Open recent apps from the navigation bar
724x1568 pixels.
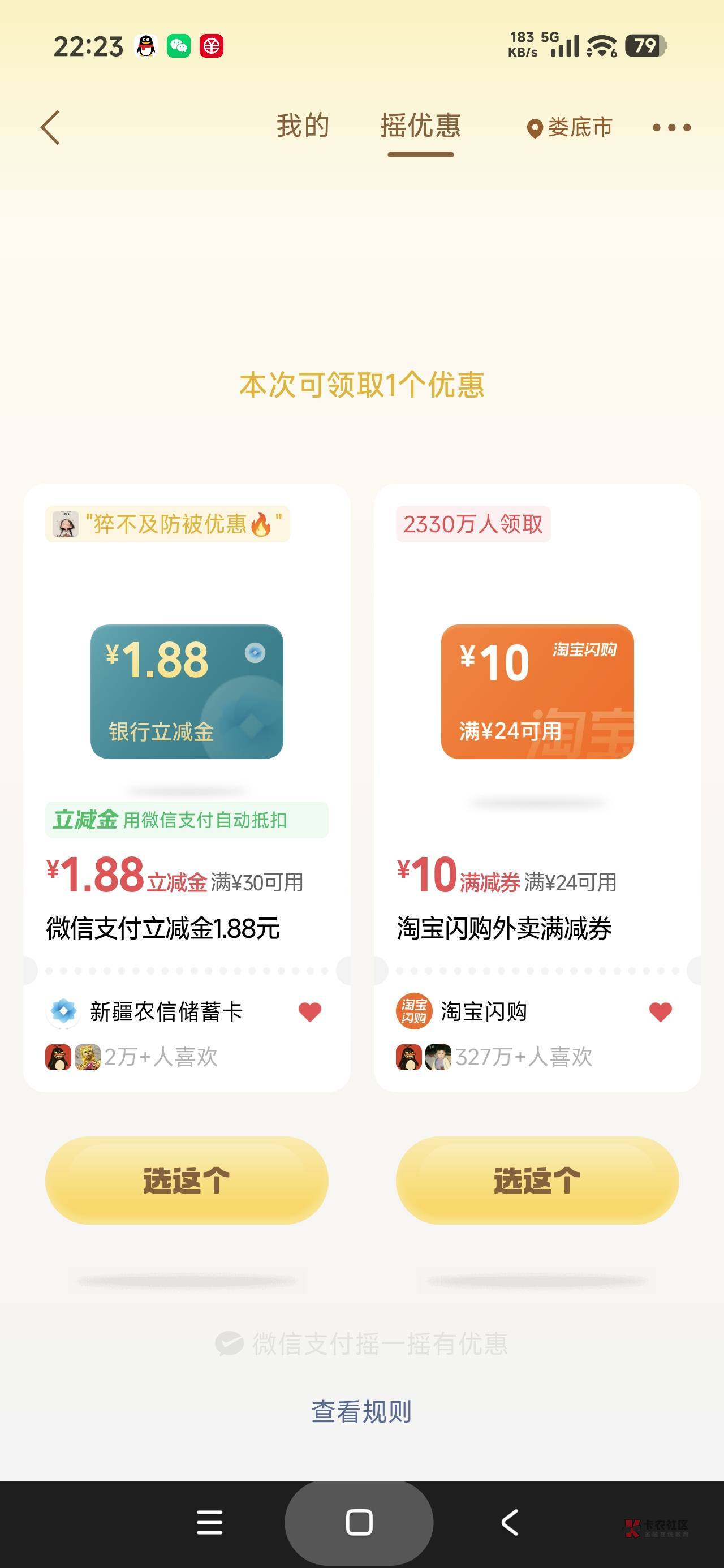click(209, 1522)
